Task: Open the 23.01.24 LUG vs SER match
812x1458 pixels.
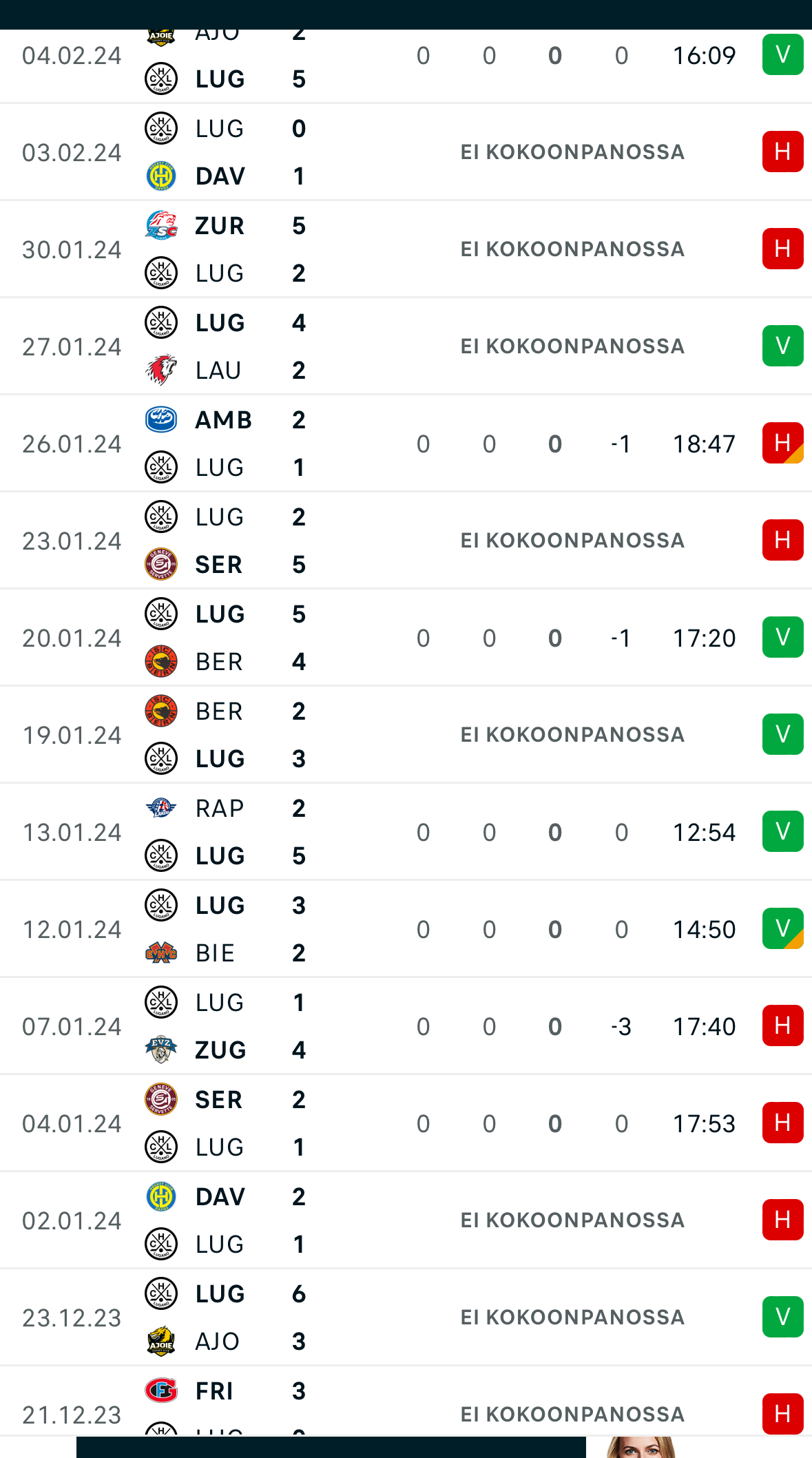Action: tap(406, 541)
